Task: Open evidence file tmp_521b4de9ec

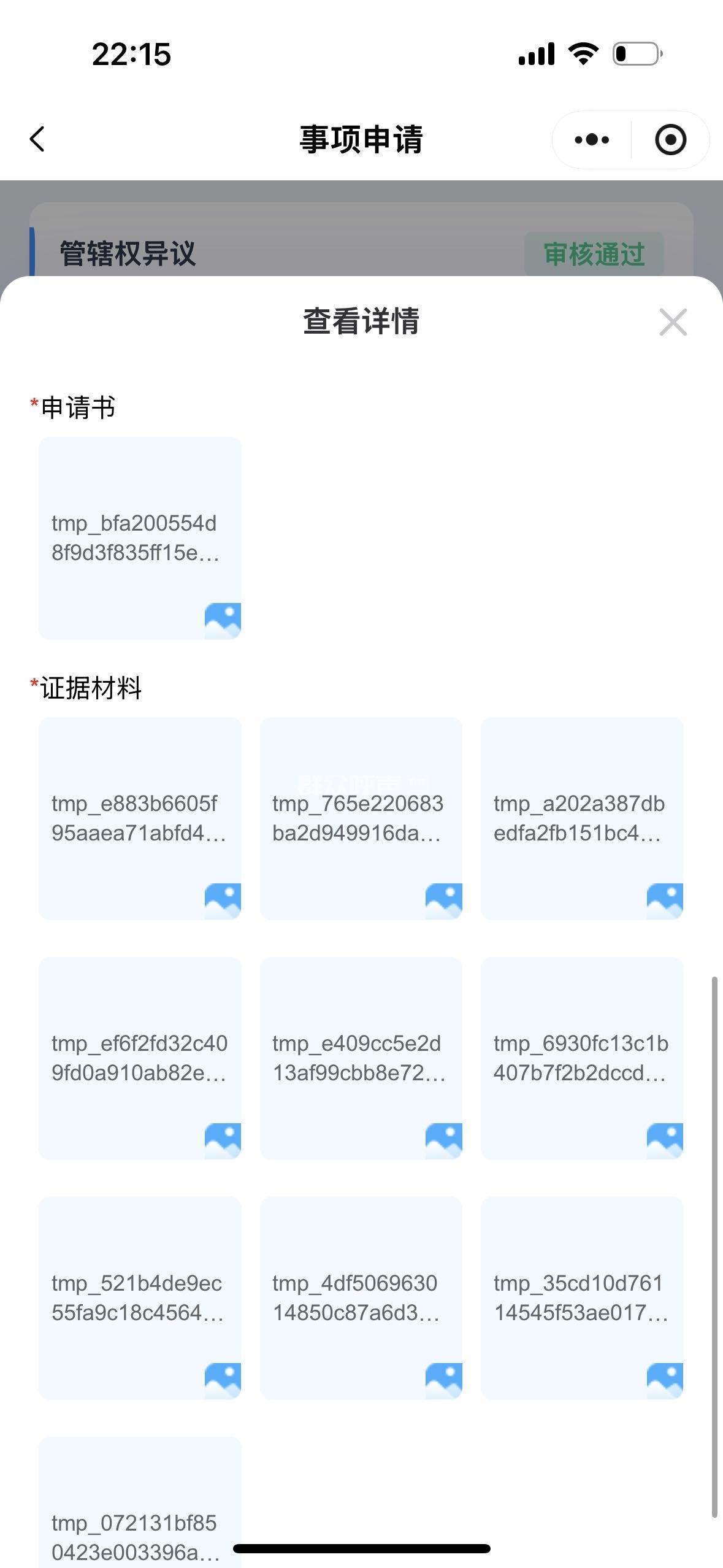Action: click(140, 1298)
